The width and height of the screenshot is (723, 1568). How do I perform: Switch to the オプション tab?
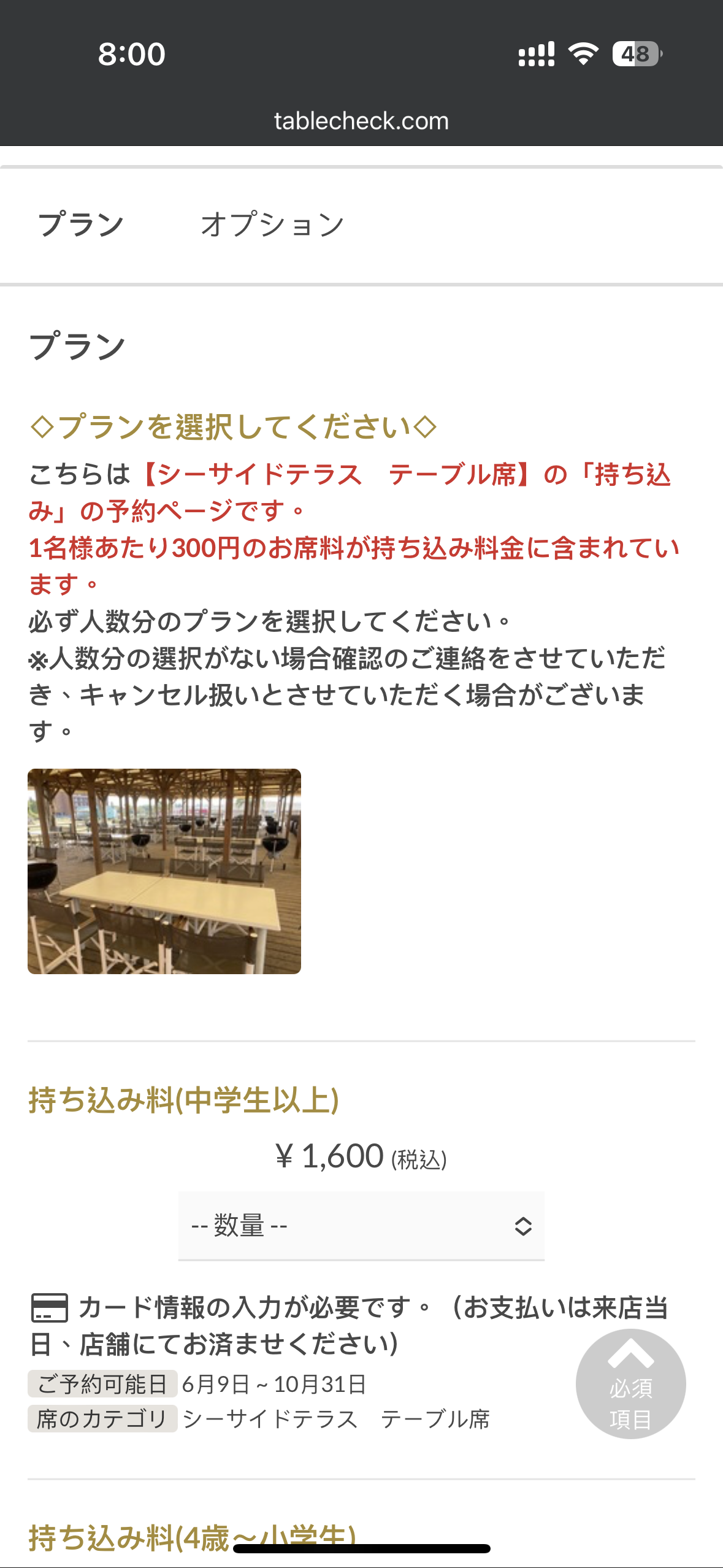click(272, 225)
